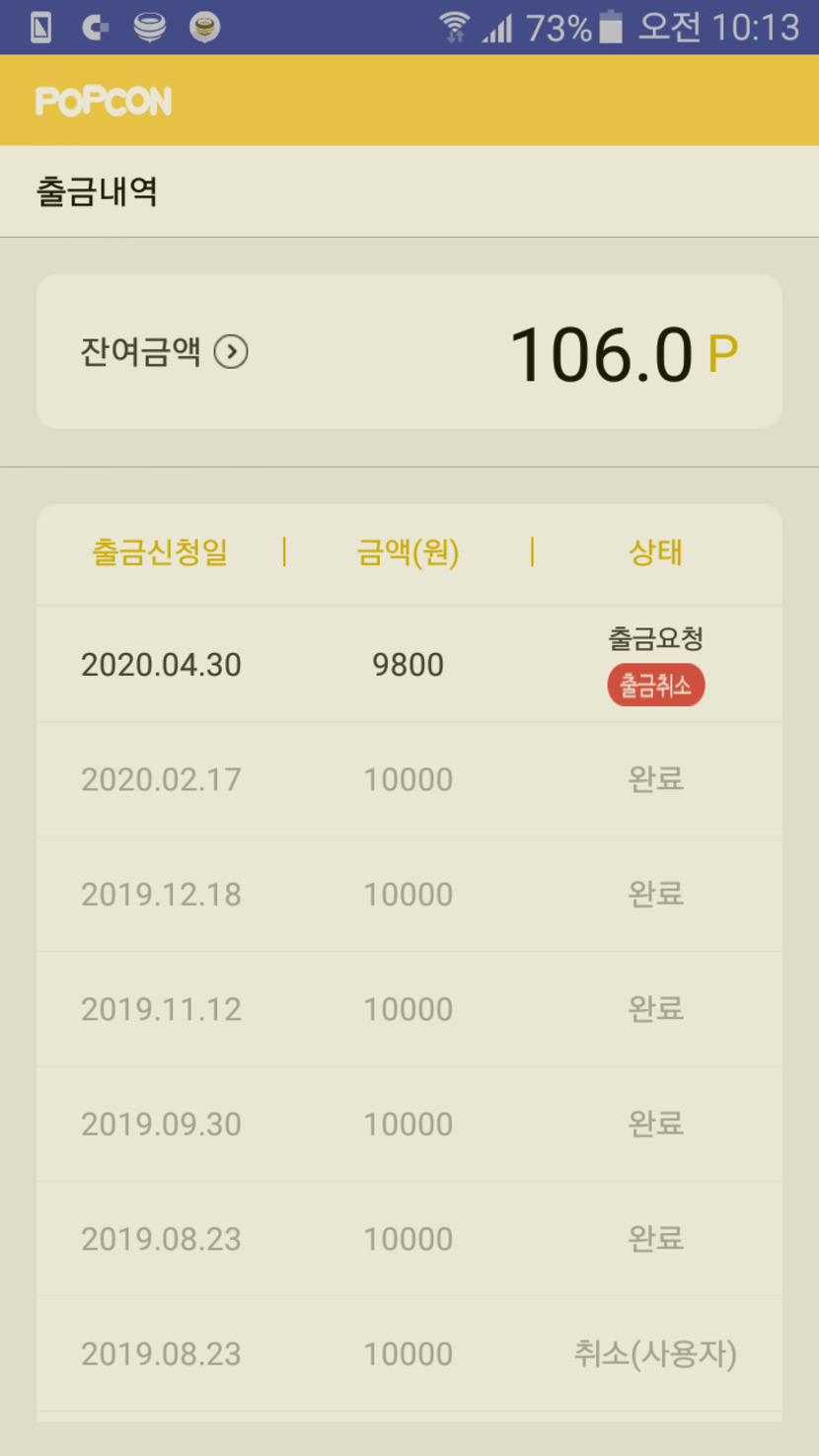Open remaining balance details arrow
The width and height of the screenshot is (819, 1456).
[x=231, y=352]
